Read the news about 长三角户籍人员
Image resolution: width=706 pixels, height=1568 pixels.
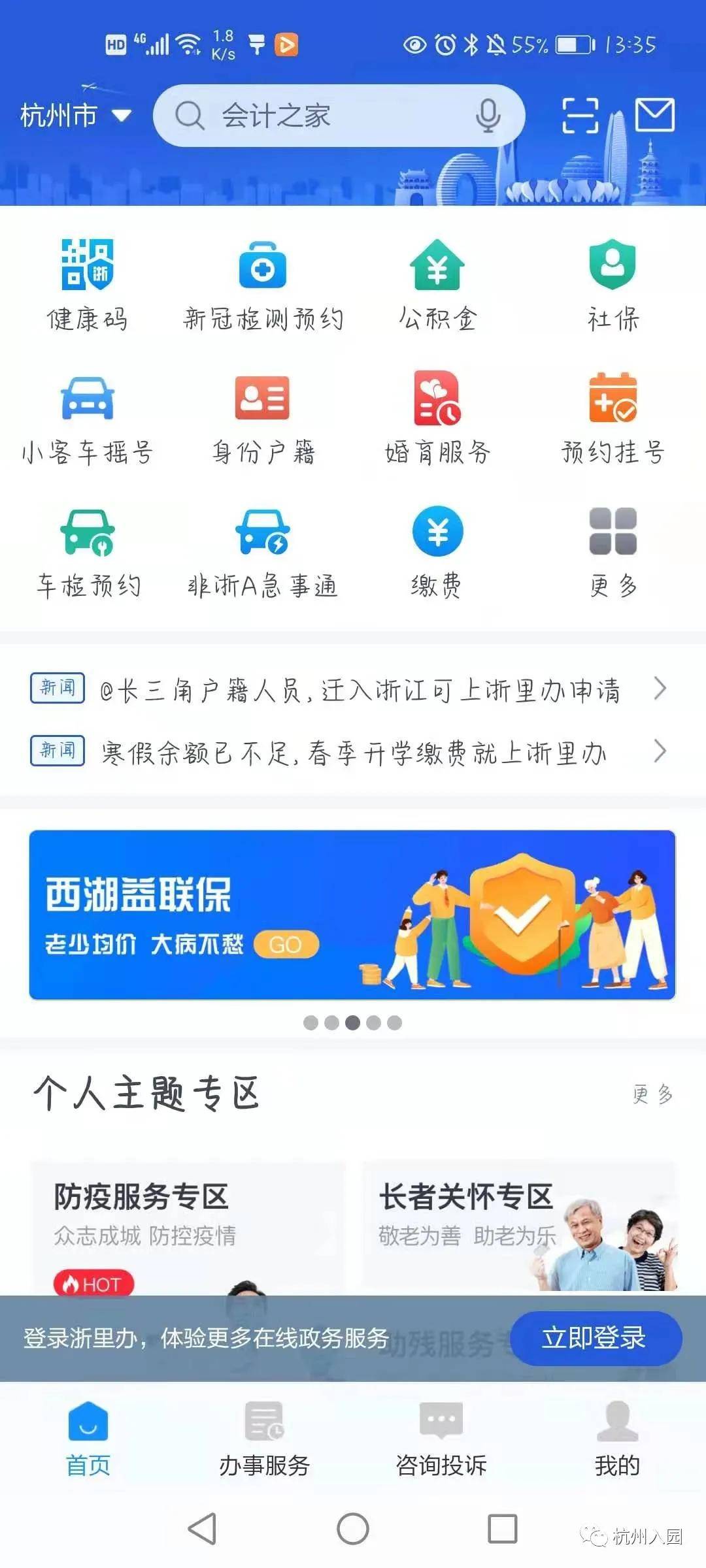[x=360, y=689]
